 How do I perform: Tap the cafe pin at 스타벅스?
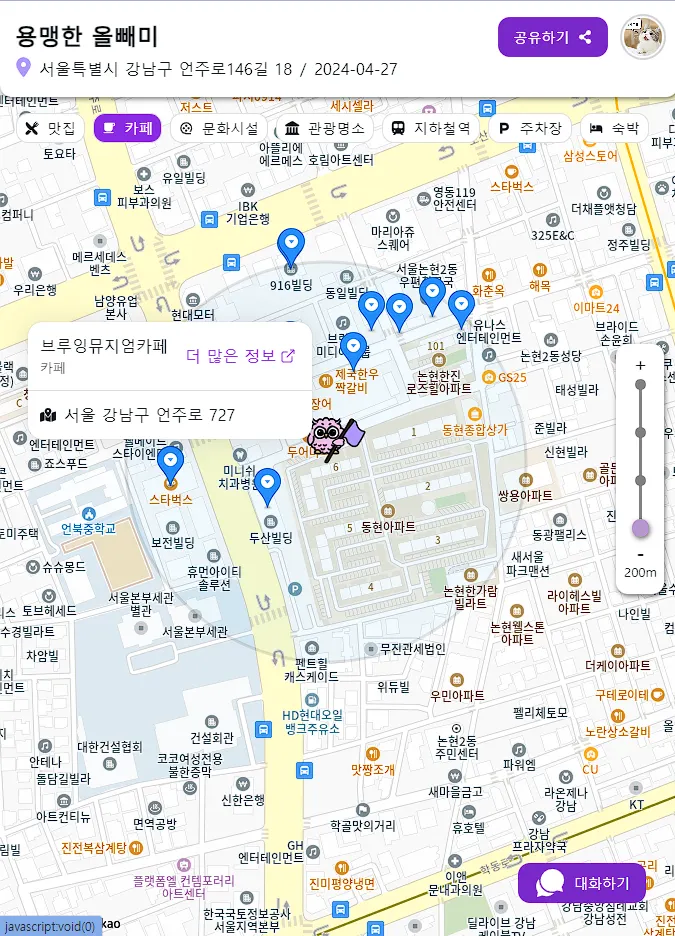[x=171, y=465]
